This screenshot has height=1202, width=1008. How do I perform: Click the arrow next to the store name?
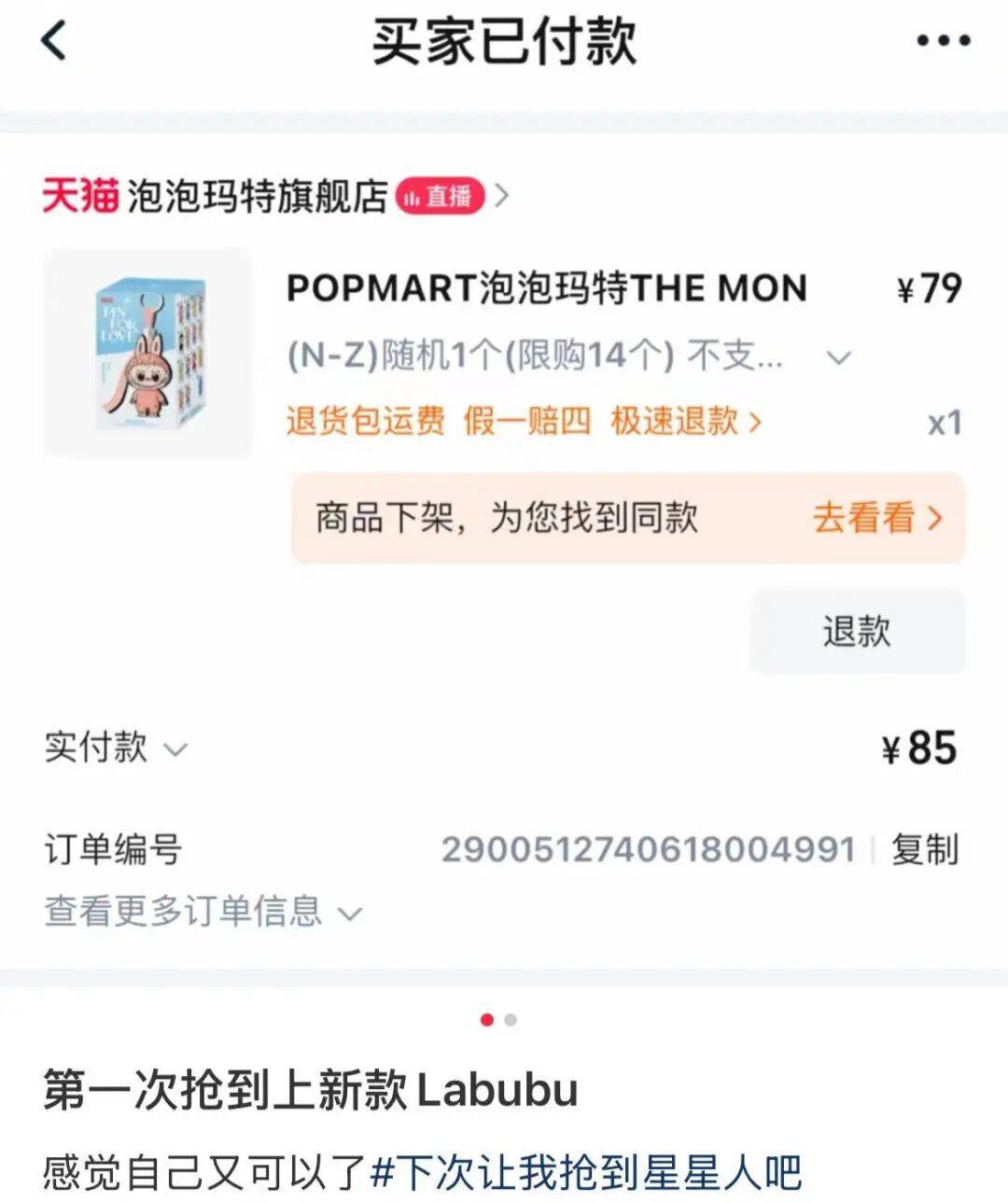coord(503,193)
